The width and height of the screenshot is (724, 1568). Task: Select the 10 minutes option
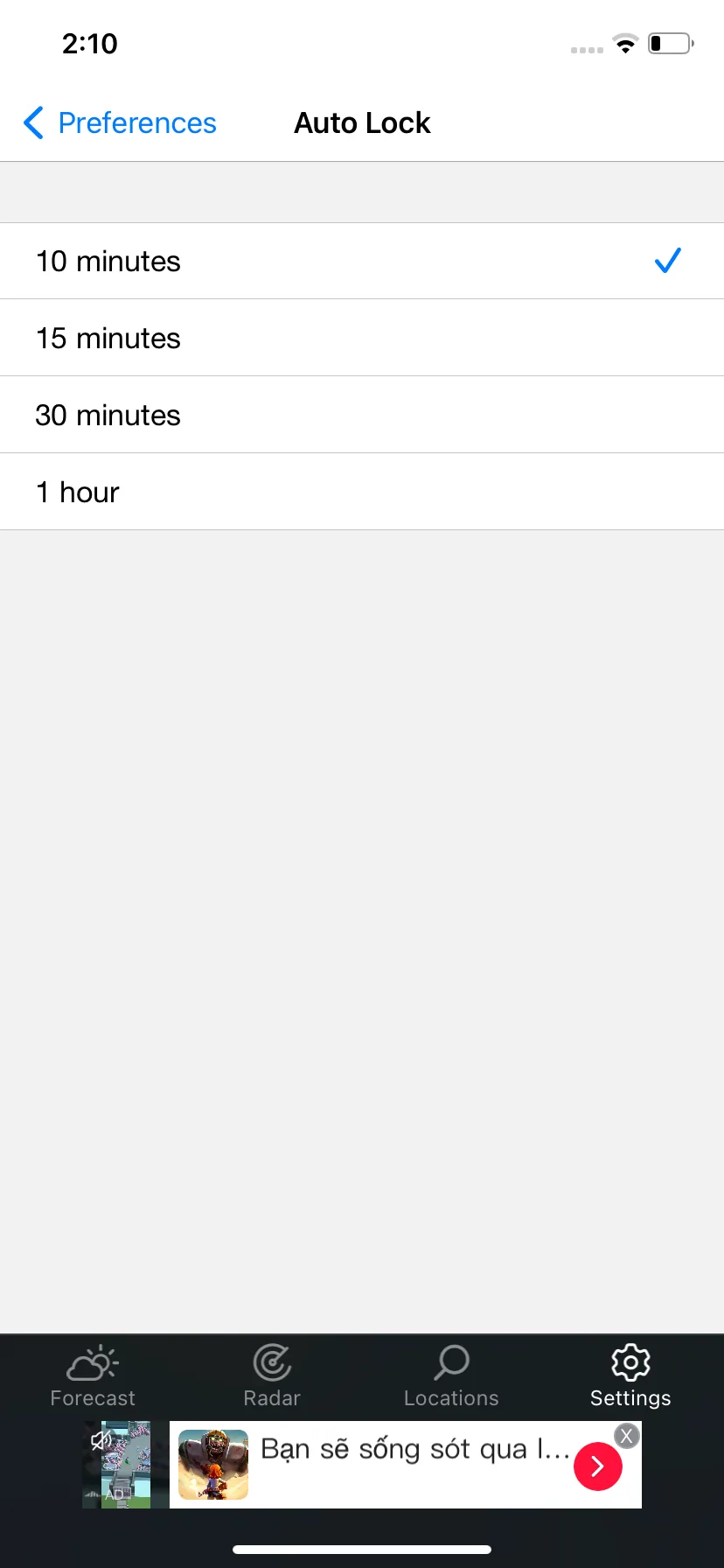point(362,261)
